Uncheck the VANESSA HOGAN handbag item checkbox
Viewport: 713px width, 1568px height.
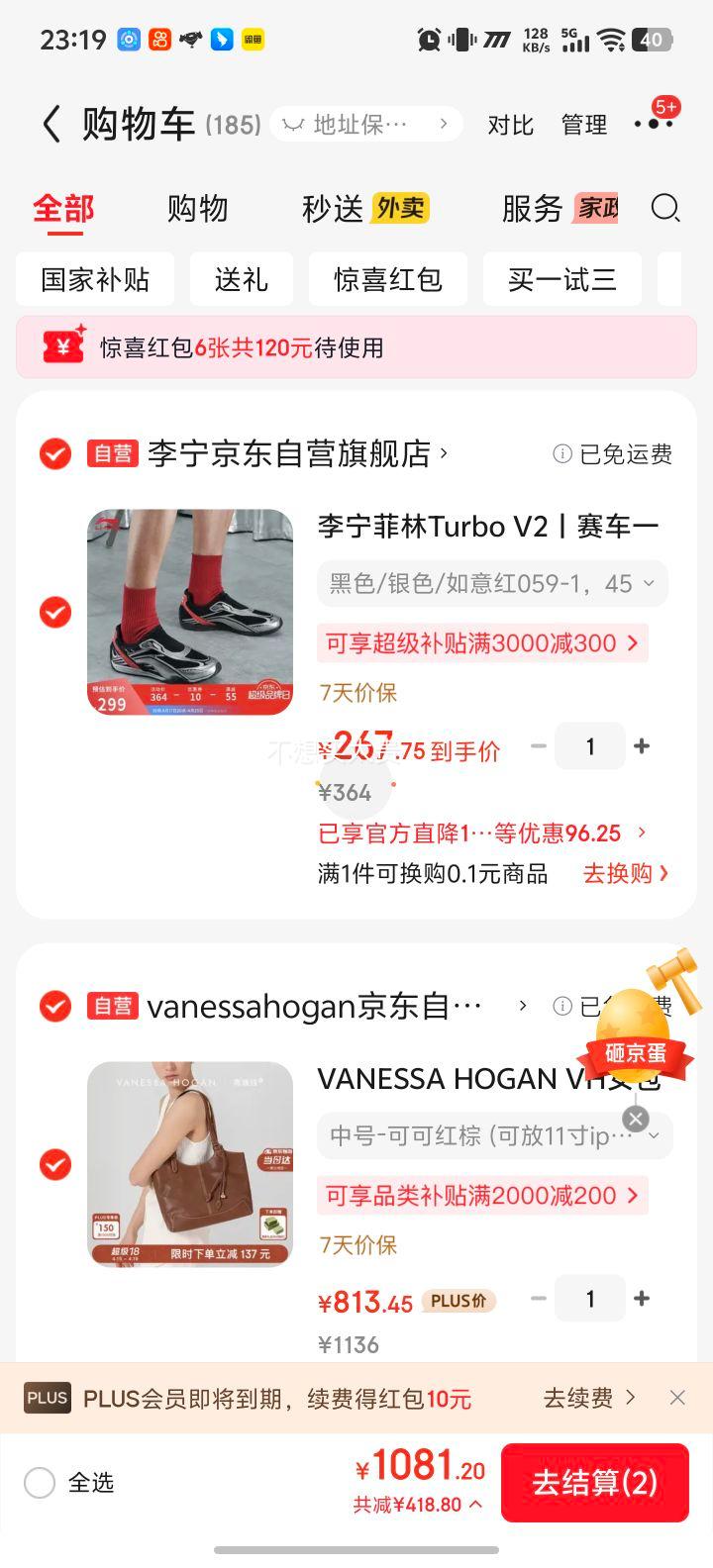(x=54, y=1164)
